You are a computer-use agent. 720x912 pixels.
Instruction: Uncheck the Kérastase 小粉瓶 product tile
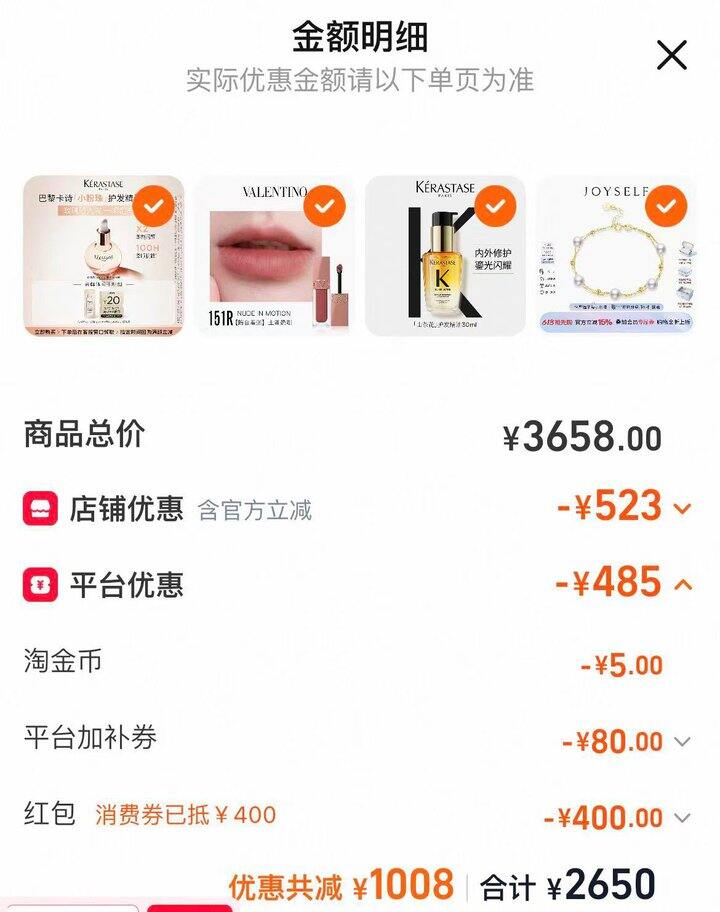pos(154,206)
